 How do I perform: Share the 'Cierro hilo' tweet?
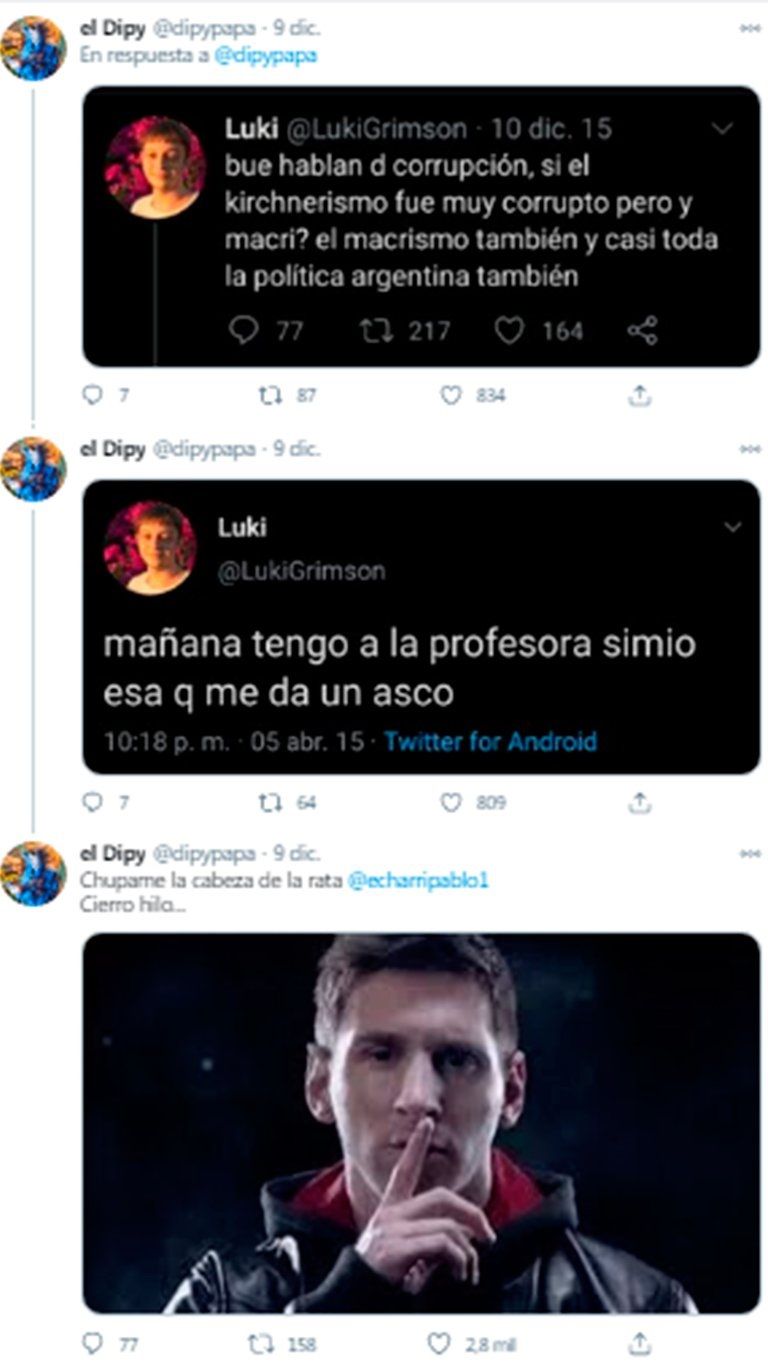coord(639,1342)
